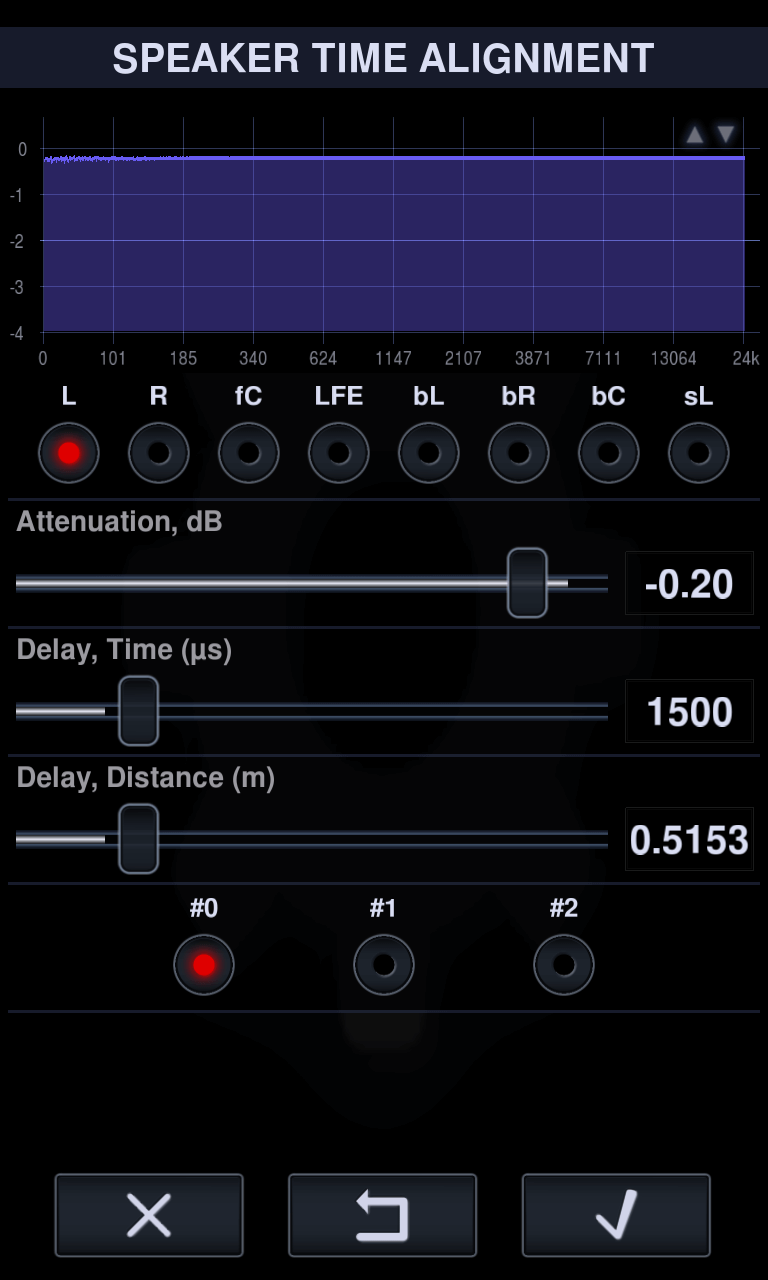Edit the delay time value 1500
This screenshot has height=1280, width=768.
click(689, 711)
